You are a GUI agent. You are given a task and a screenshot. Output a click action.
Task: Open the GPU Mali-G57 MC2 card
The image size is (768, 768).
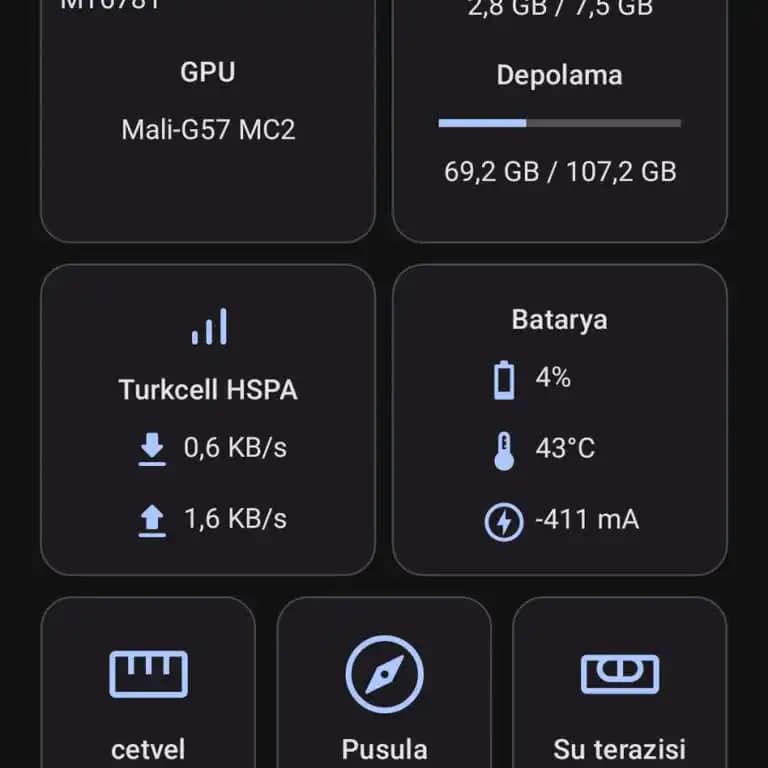(x=208, y=110)
